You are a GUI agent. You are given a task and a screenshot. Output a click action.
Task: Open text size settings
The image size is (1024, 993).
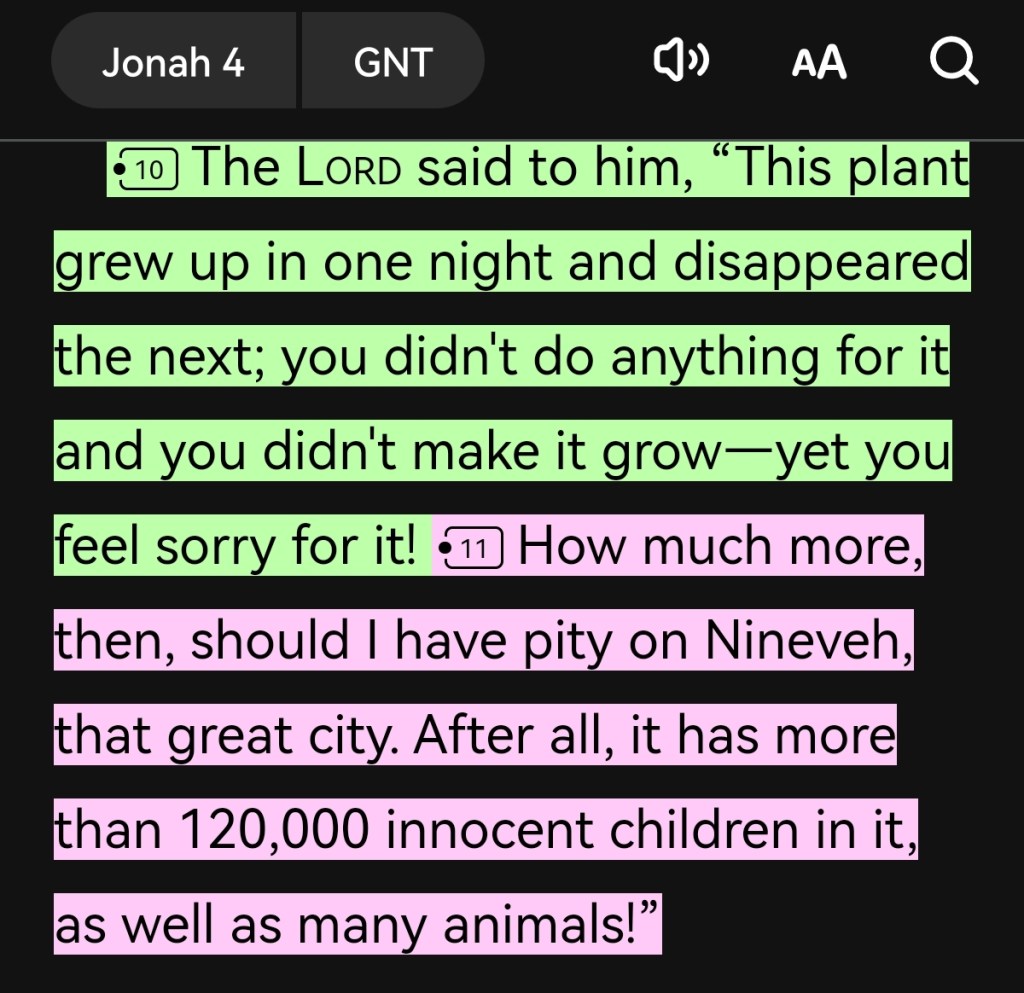tap(819, 63)
